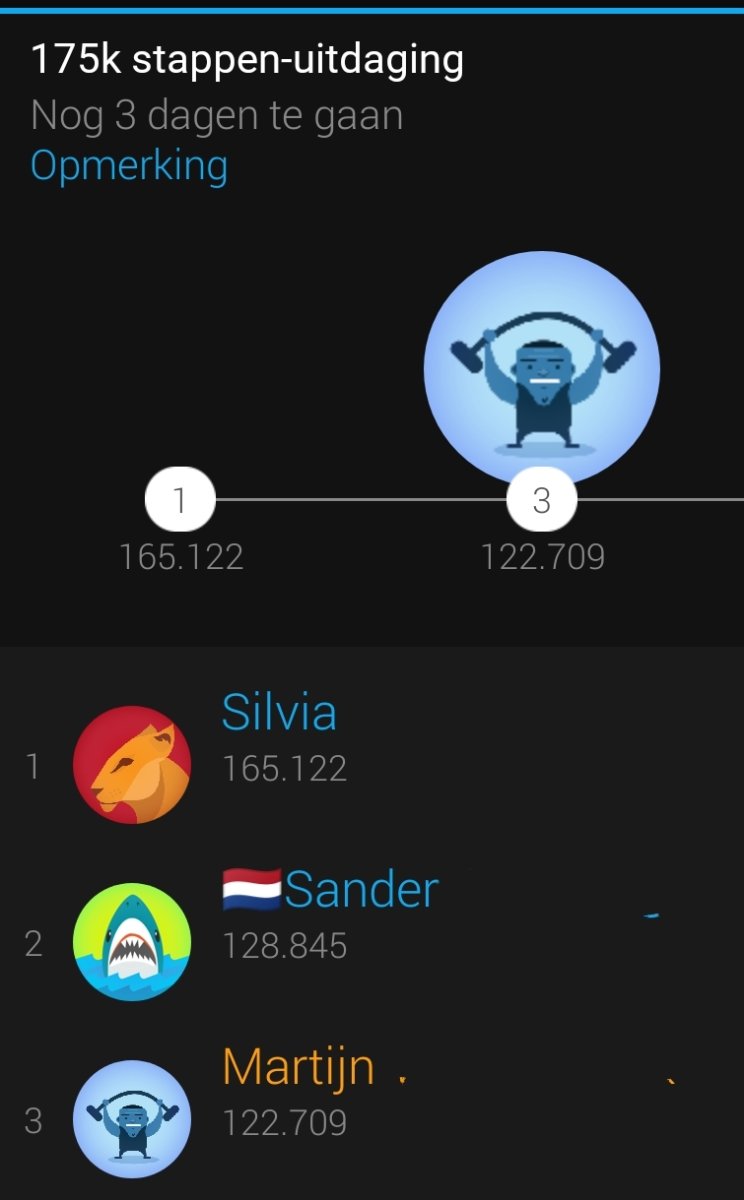This screenshot has width=744, height=1200.
Task: Open the Opmerking link
Action: coord(129,166)
